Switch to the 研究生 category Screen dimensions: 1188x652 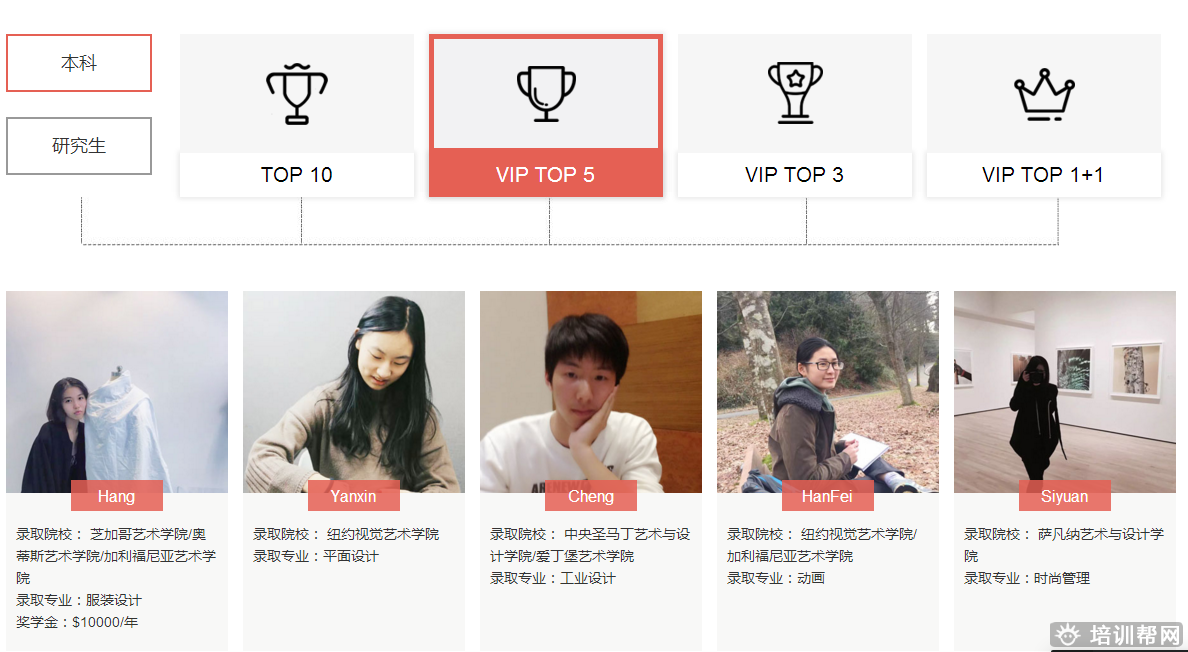click(x=79, y=146)
